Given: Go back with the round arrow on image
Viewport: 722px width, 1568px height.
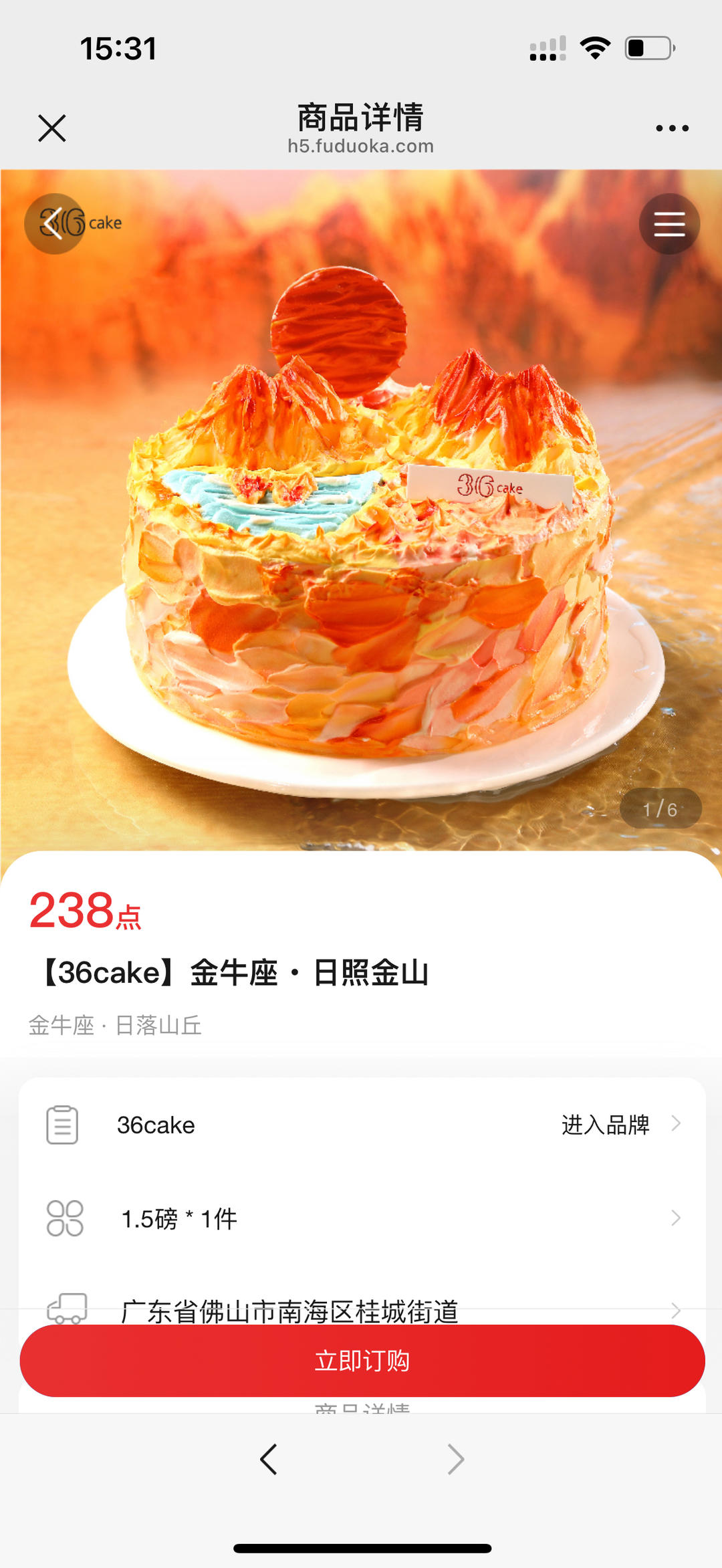Looking at the screenshot, I should pyautogui.click(x=54, y=223).
